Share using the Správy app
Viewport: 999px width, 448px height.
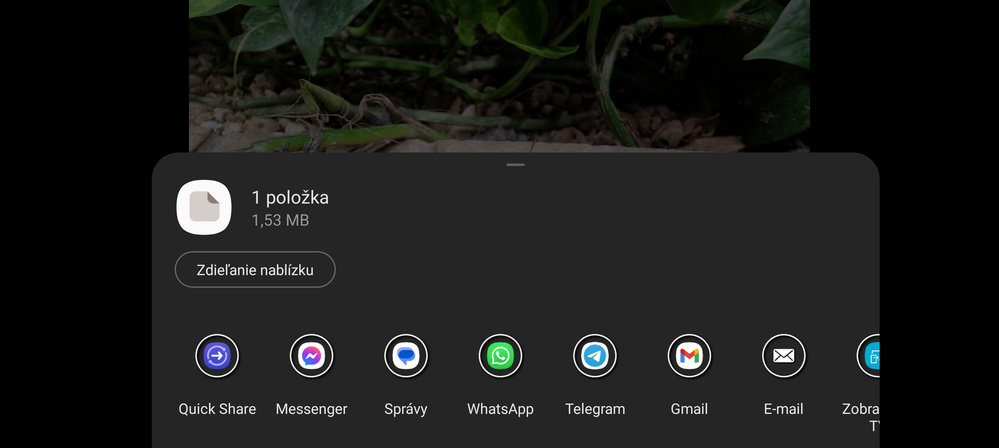[406, 356]
